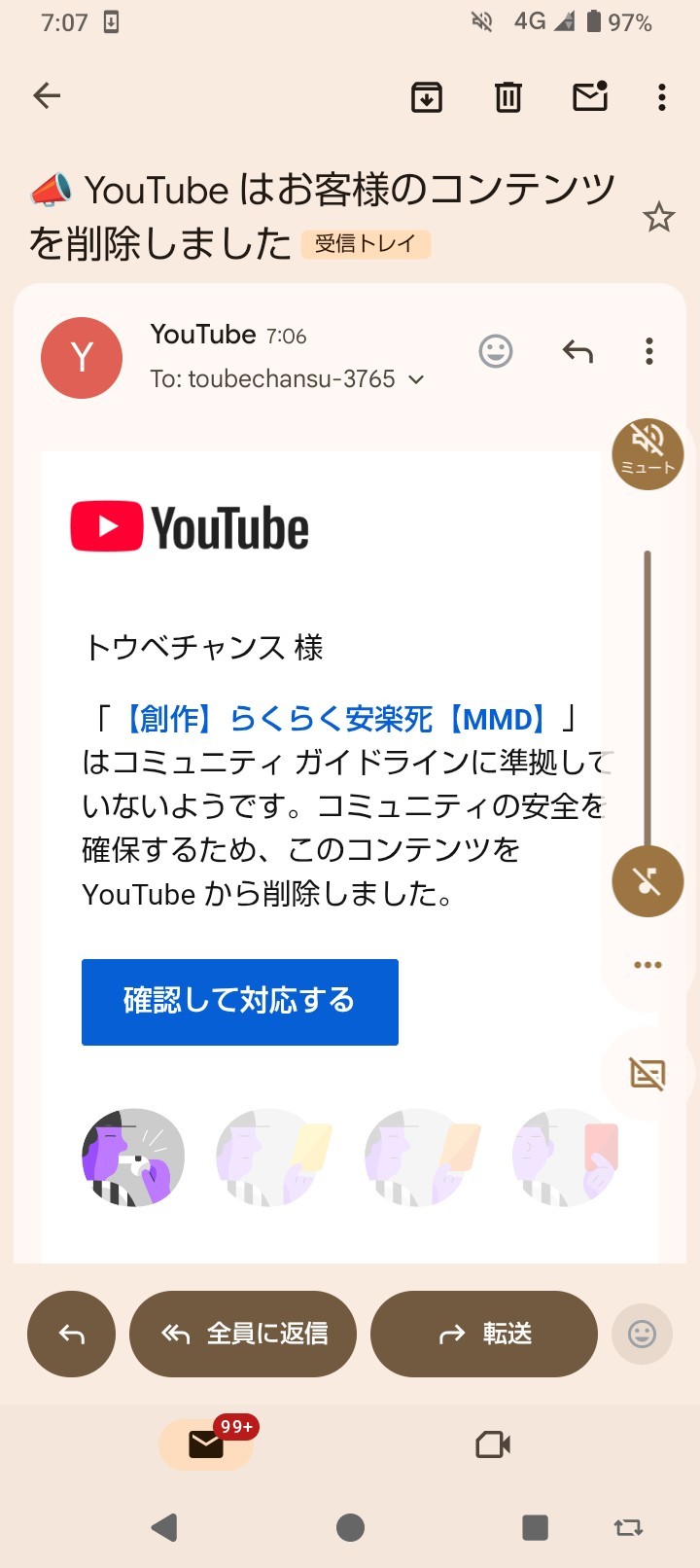Delete this YouTube email
Viewport: 700px width, 1568px height.
(508, 96)
